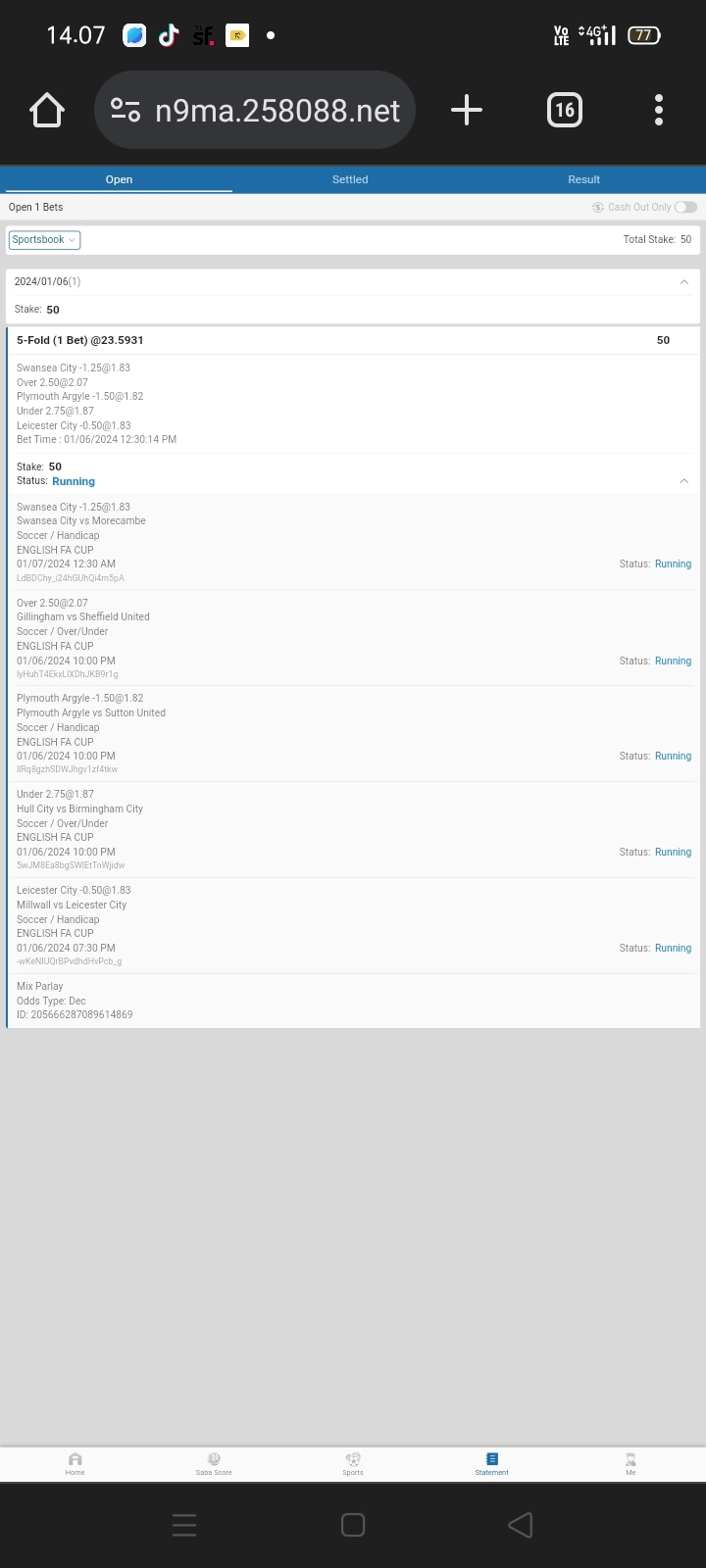Image resolution: width=706 pixels, height=1568 pixels.
Task: Open the Saba Score tab
Action: [214, 1463]
